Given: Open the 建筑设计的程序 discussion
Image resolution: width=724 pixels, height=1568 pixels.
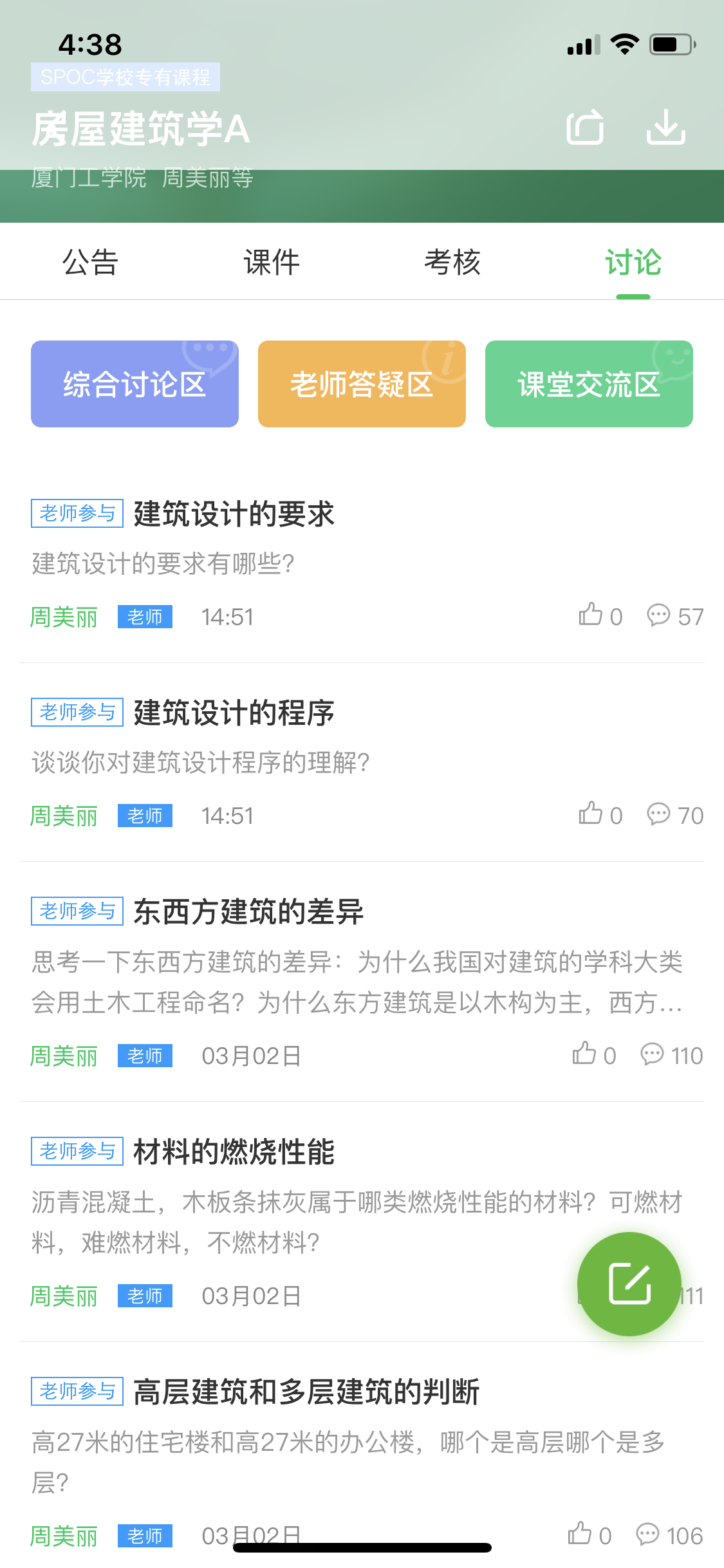Looking at the screenshot, I should pos(234,713).
